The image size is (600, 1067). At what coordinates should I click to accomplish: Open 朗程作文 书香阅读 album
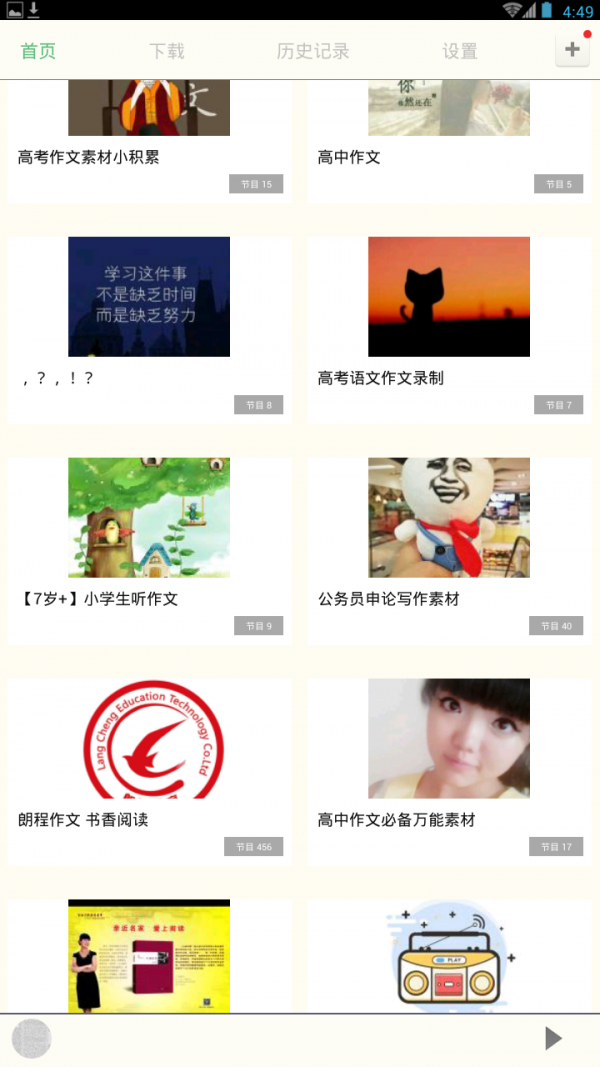pos(149,760)
